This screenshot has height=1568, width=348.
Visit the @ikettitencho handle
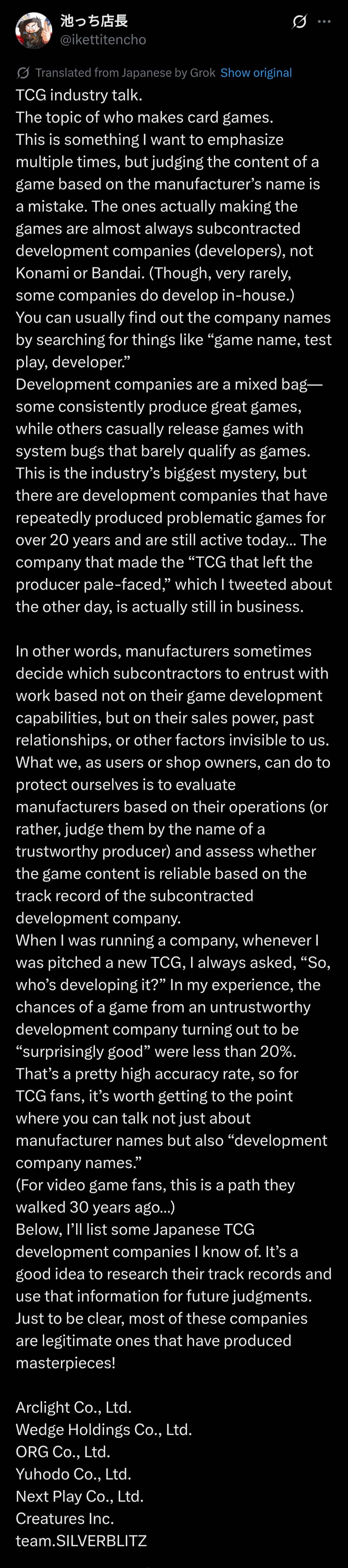(103, 40)
